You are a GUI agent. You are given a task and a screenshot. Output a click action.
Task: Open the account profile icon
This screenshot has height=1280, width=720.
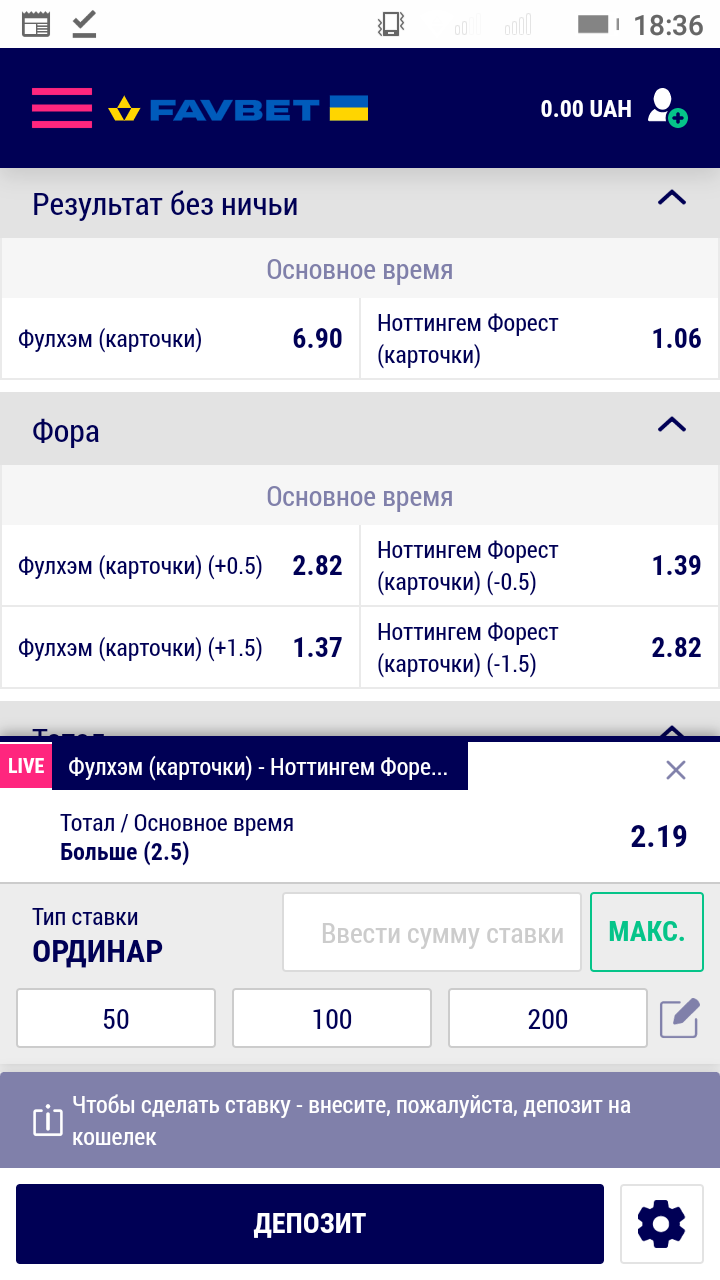(x=666, y=108)
